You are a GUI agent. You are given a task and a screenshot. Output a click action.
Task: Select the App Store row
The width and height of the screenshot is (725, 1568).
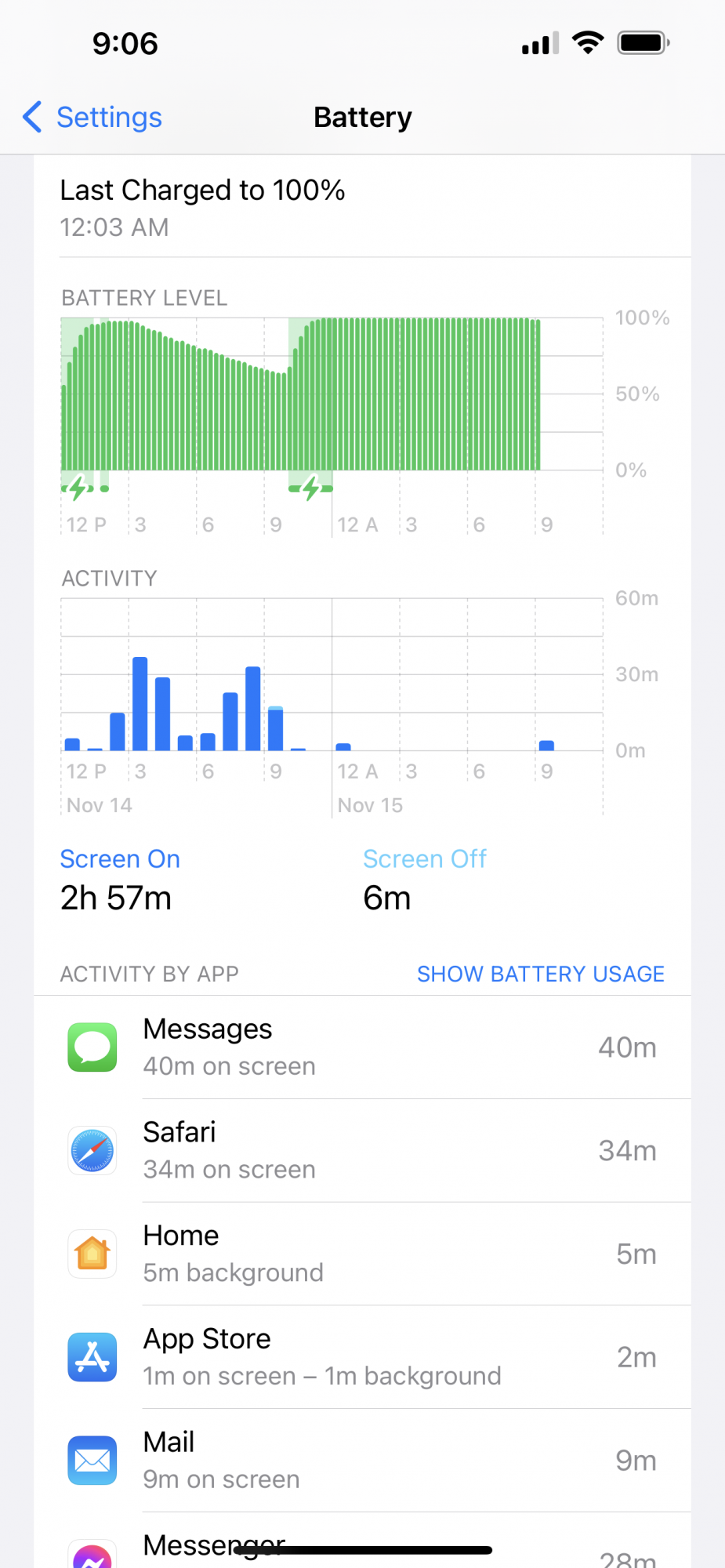click(362, 1357)
